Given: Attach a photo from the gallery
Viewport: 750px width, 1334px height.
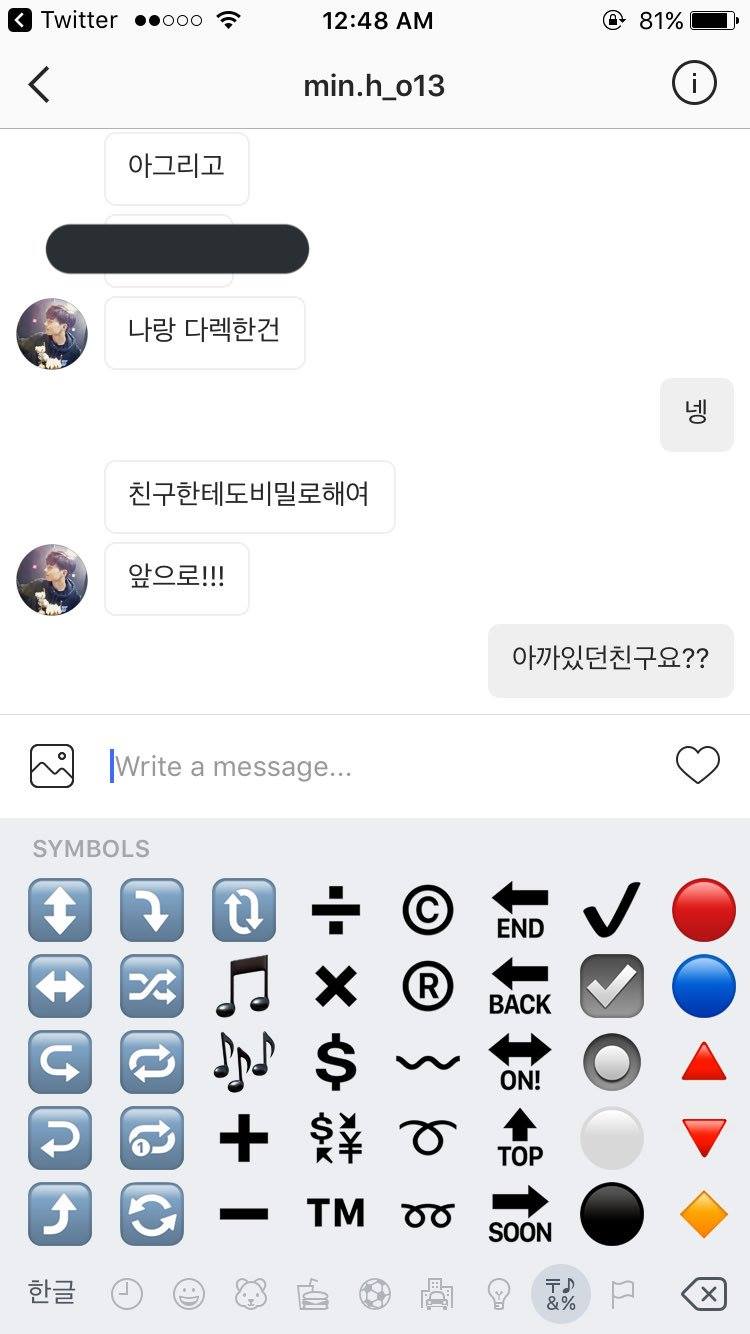Looking at the screenshot, I should pos(52,766).
